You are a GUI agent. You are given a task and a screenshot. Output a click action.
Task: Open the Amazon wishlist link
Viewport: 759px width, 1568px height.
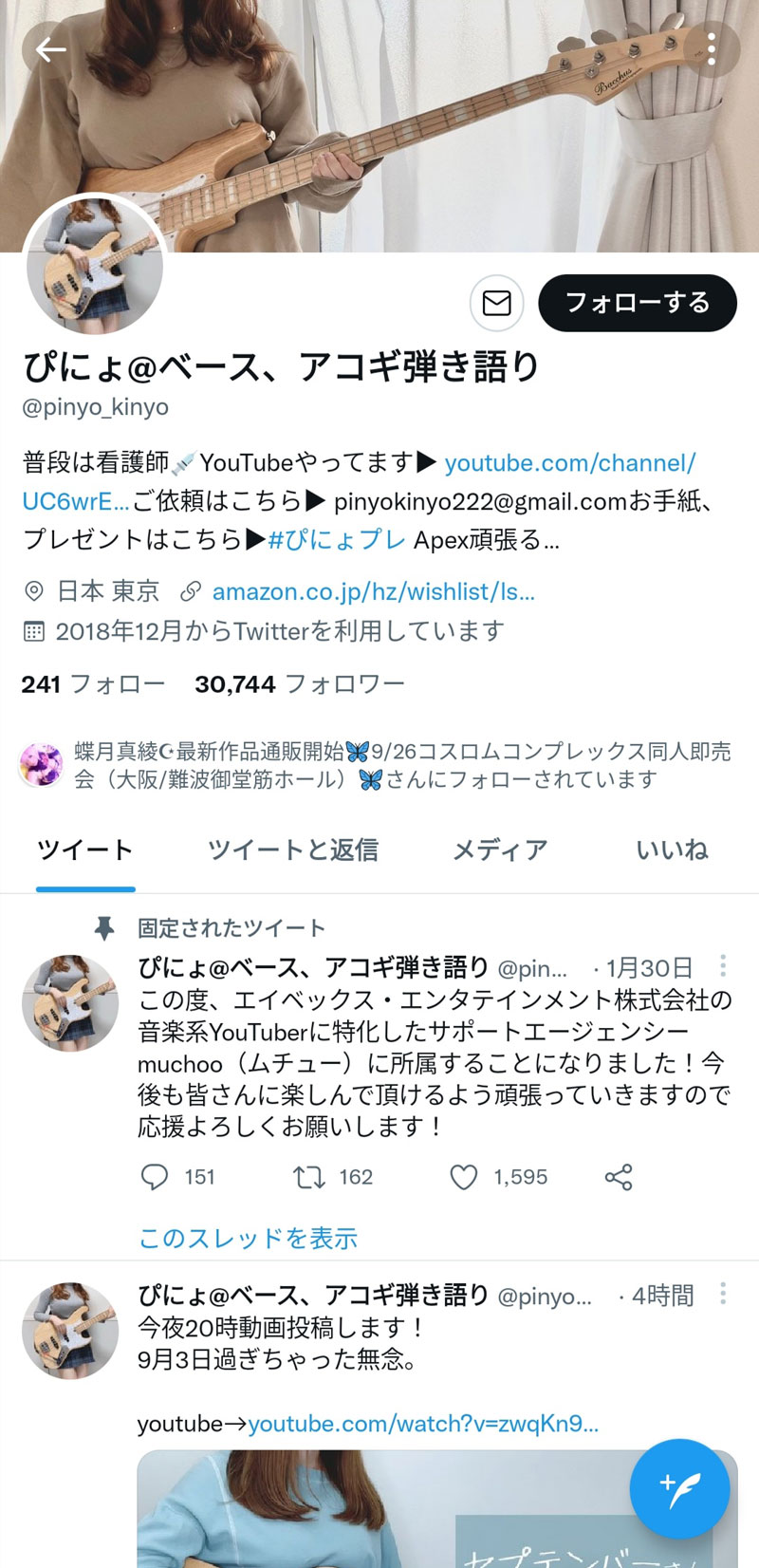coord(374,591)
